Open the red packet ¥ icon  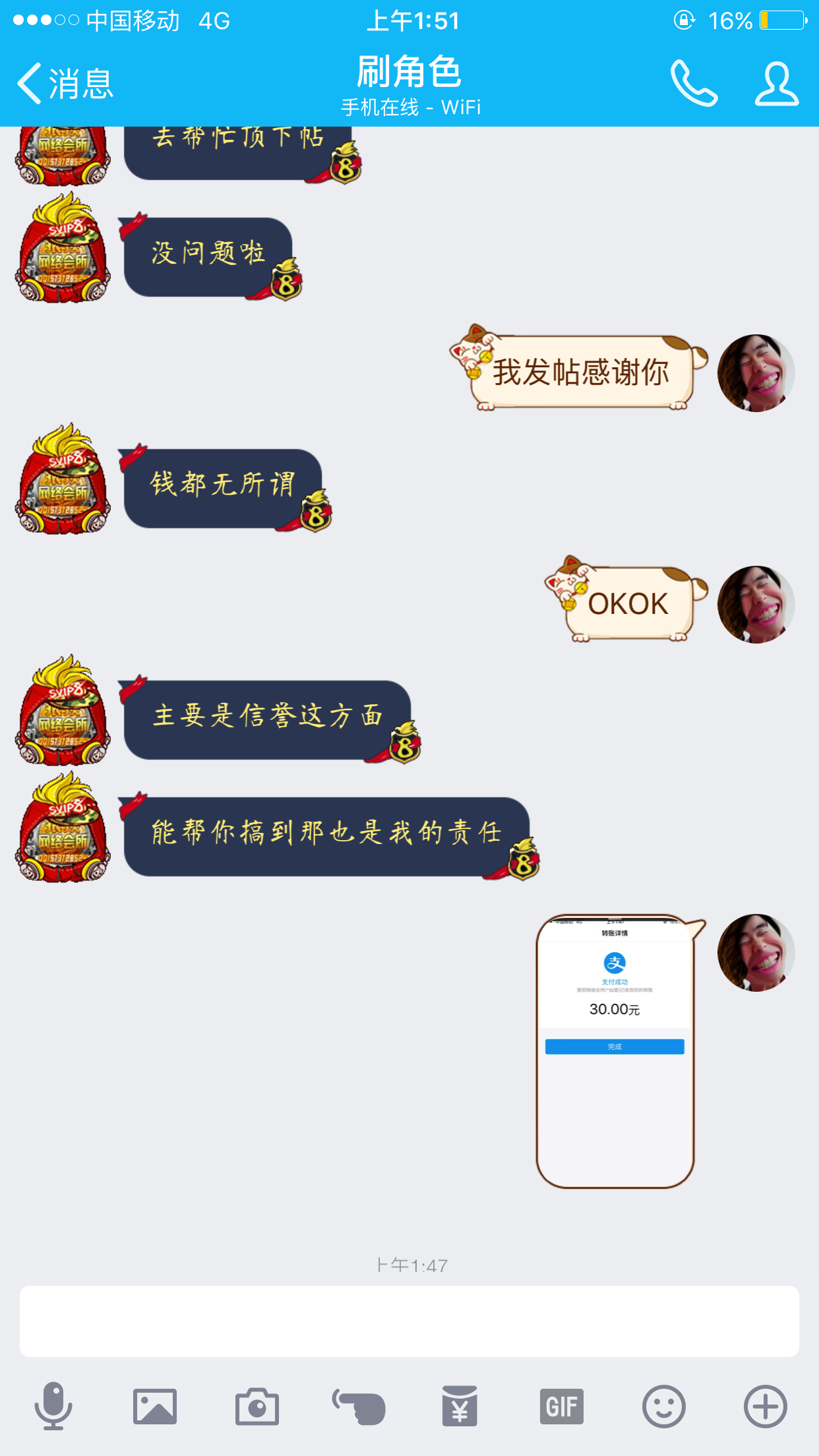(x=460, y=1406)
